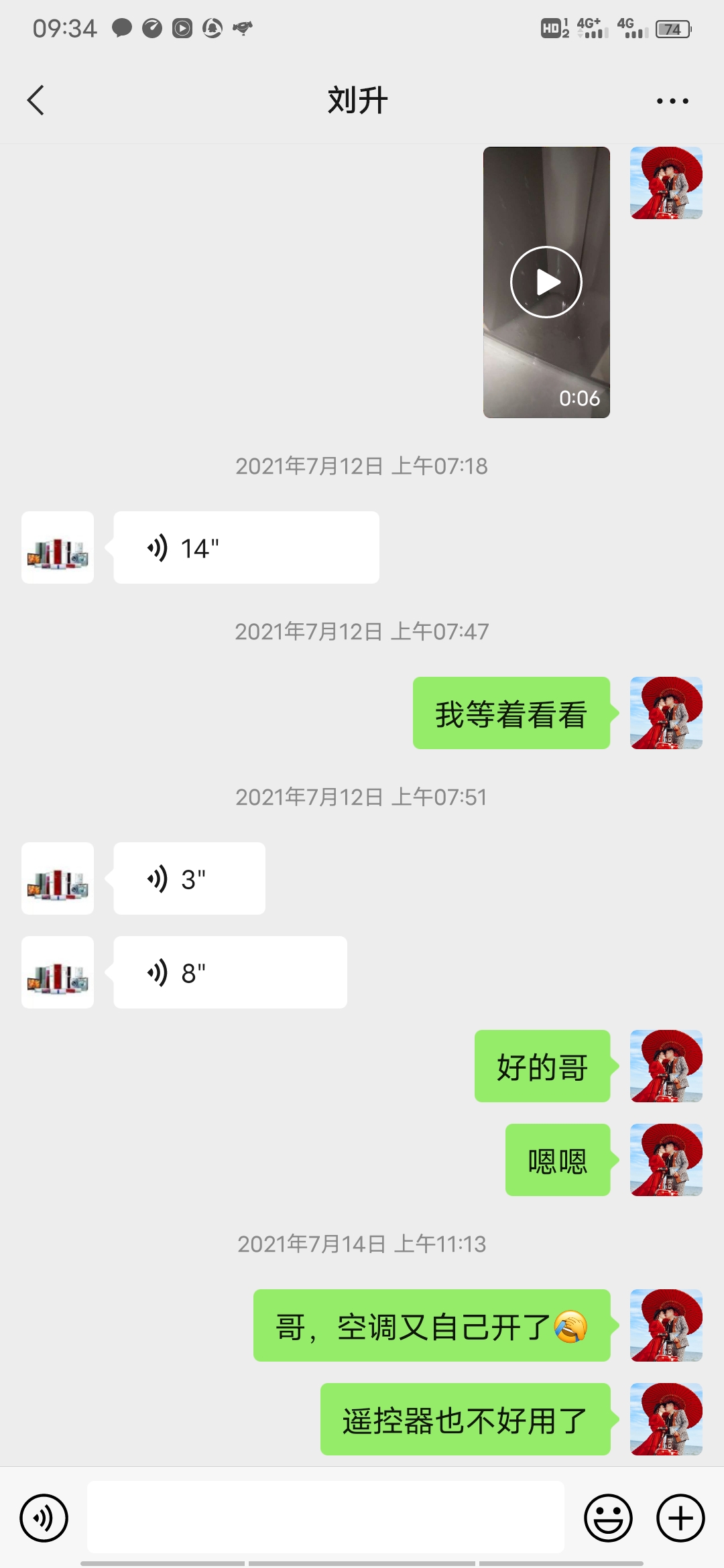The width and height of the screenshot is (724, 1568).
Task: Tap the message text field
Action: pyautogui.click(x=325, y=1517)
